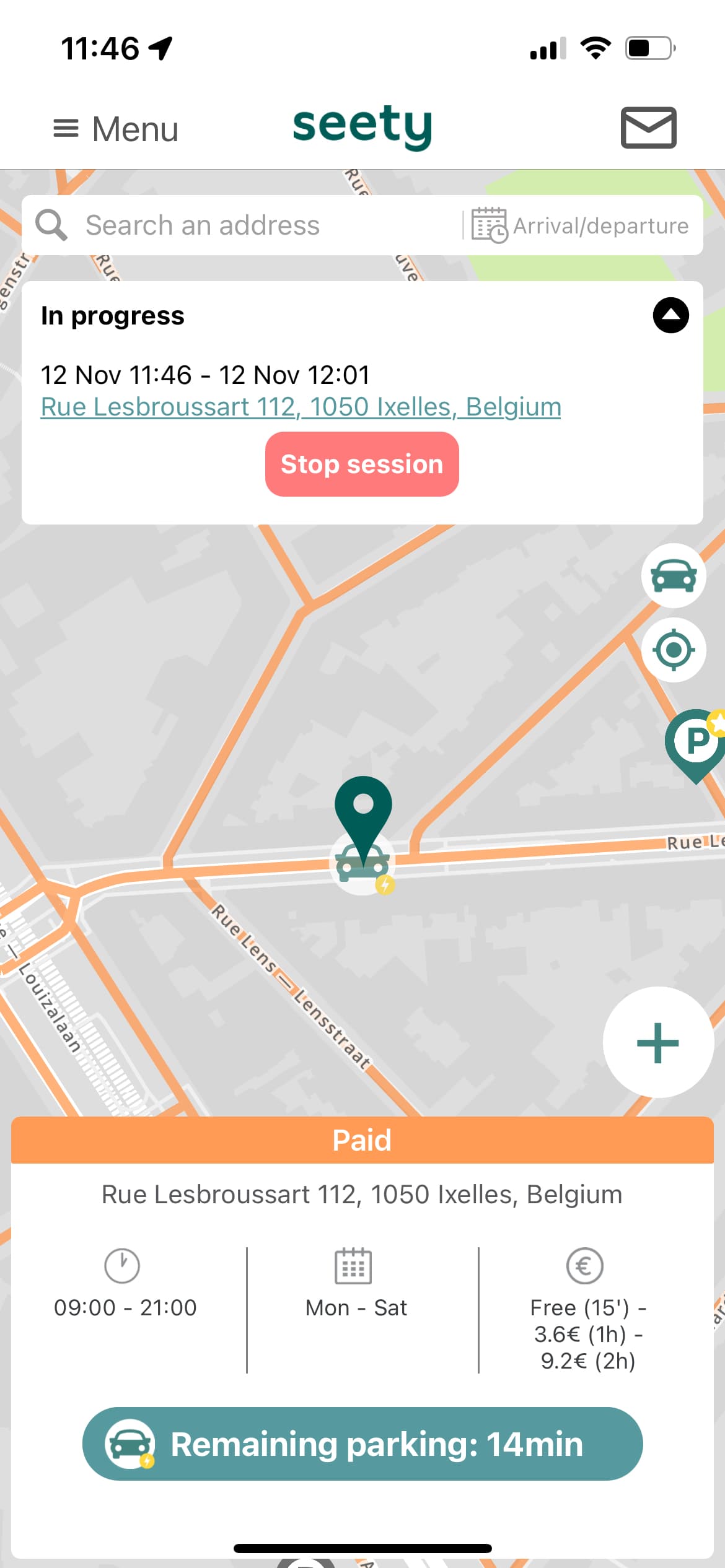Select the car mode icon on the map
725x1568 pixels.
tap(673, 575)
